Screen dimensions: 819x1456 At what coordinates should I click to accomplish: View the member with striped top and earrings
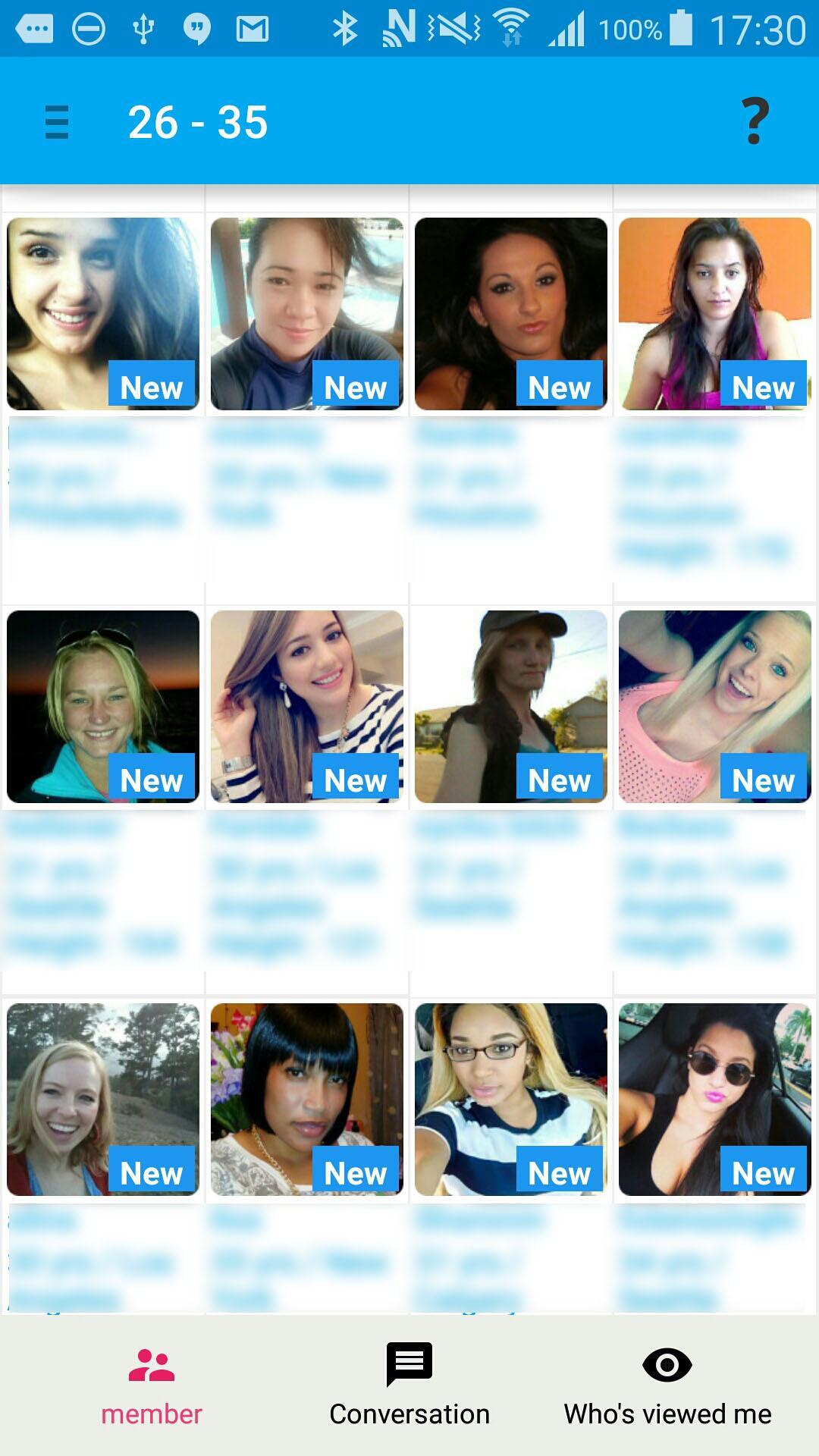coord(306,706)
